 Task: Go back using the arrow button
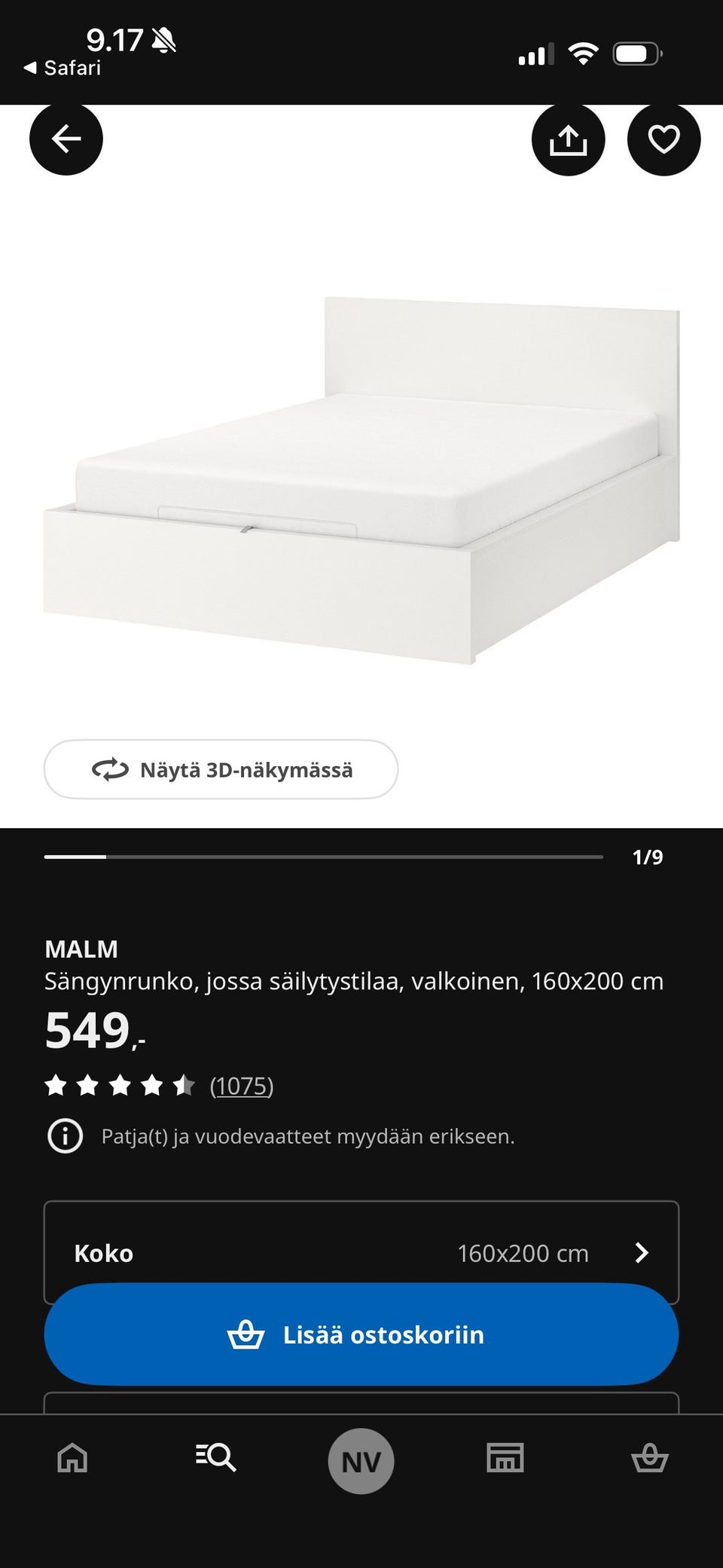pos(66,139)
